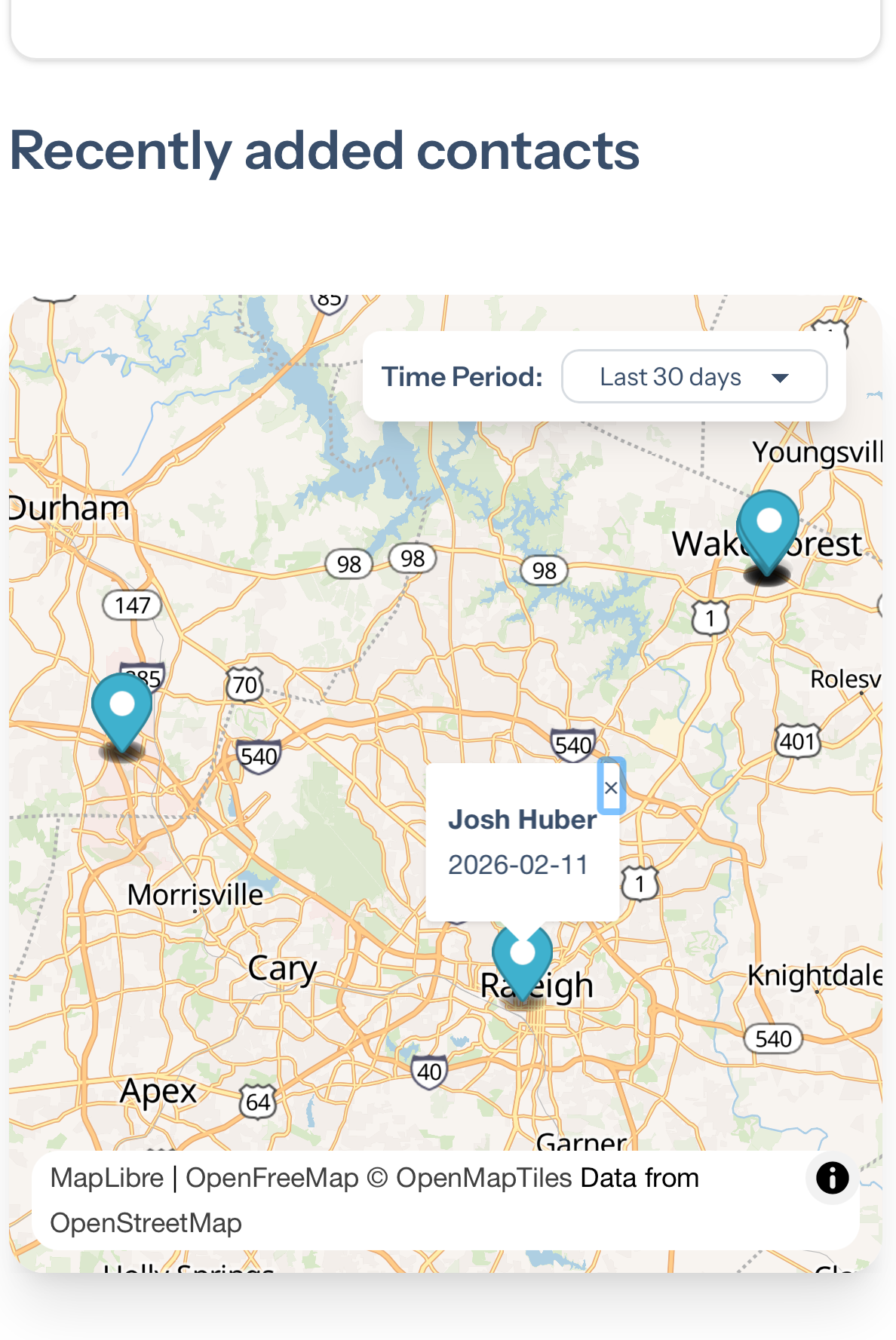Open the OpenFreeMap link
The width and height of the screenshot is (896, 1340).
tap(271, 1177)
